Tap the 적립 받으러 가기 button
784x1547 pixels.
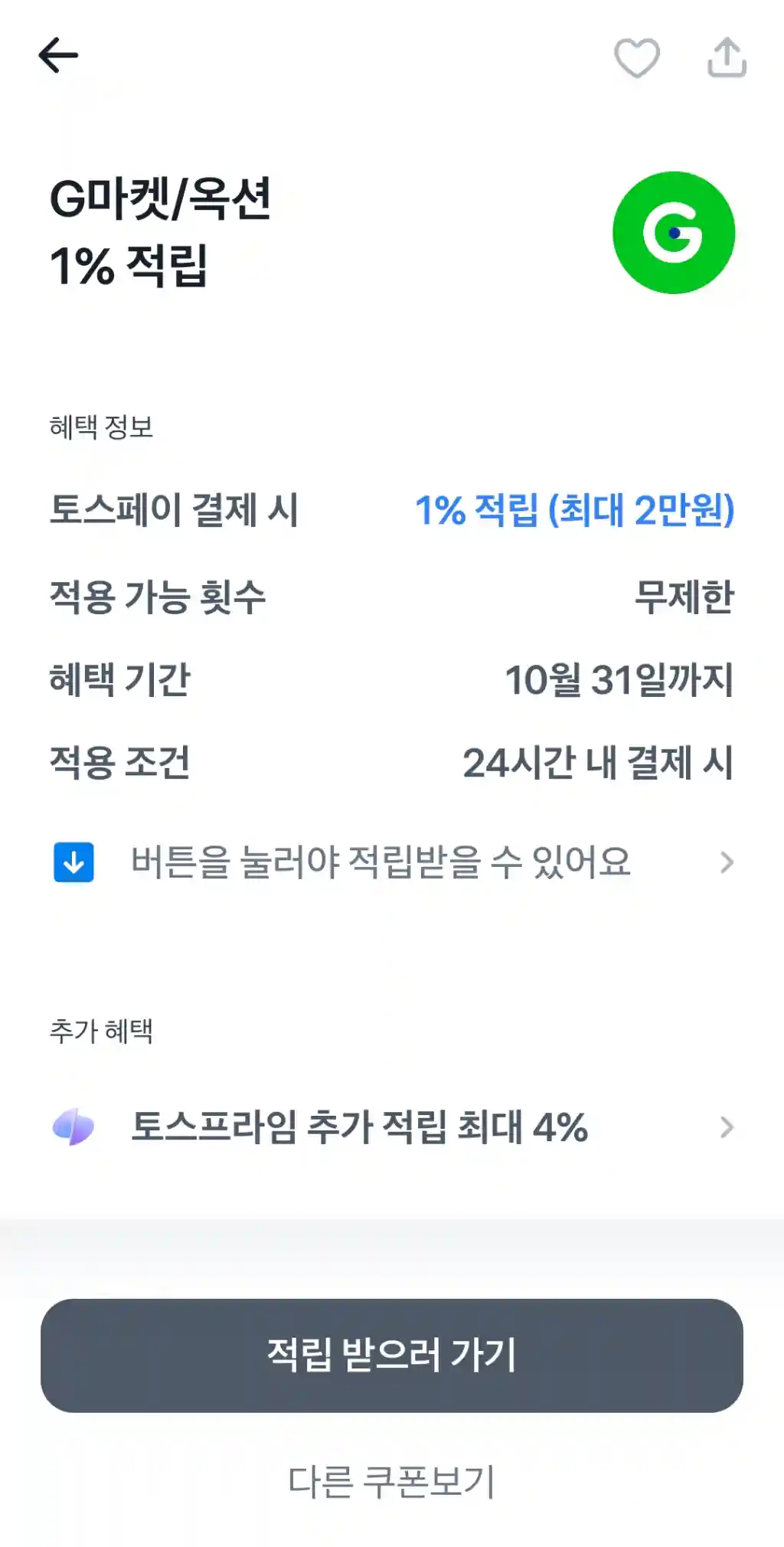(x=392, y=1356)
